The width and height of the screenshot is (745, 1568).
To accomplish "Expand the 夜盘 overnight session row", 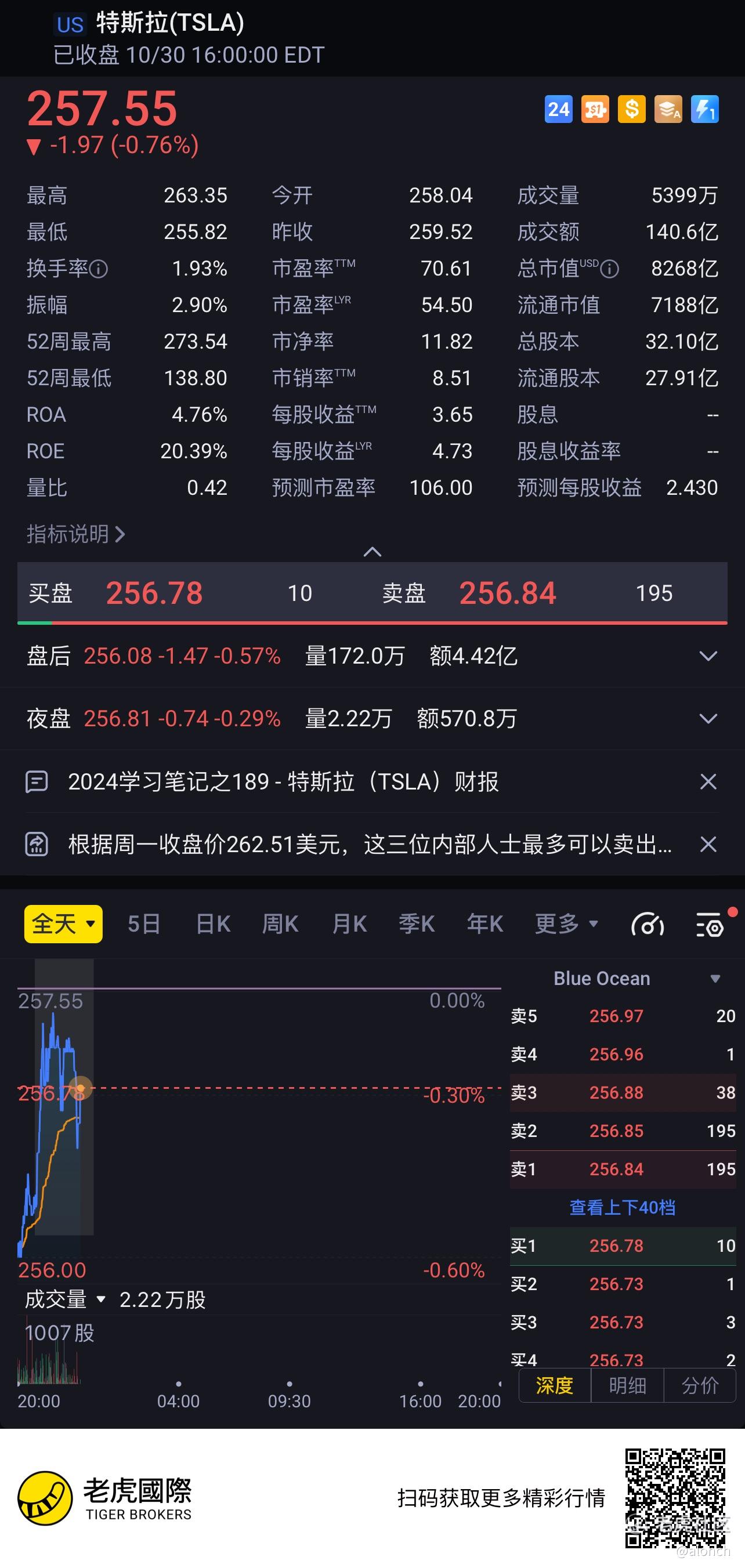I will [x=708, y=719].
